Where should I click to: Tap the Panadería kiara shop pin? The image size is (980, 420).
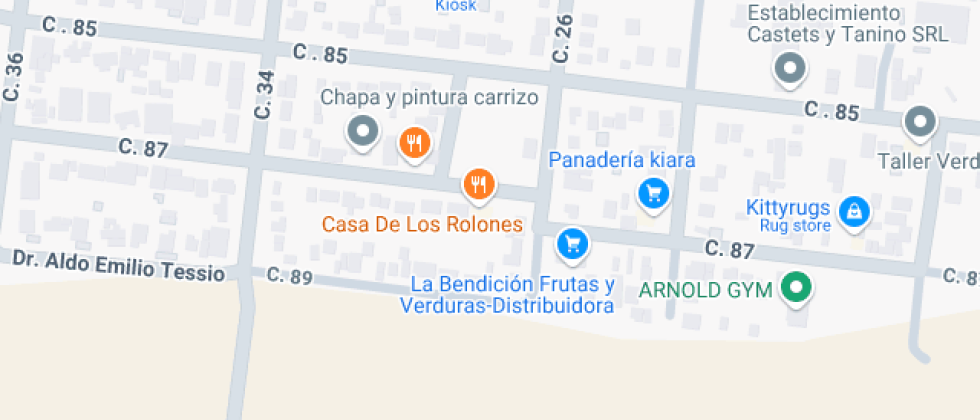[x=653, y=192]
